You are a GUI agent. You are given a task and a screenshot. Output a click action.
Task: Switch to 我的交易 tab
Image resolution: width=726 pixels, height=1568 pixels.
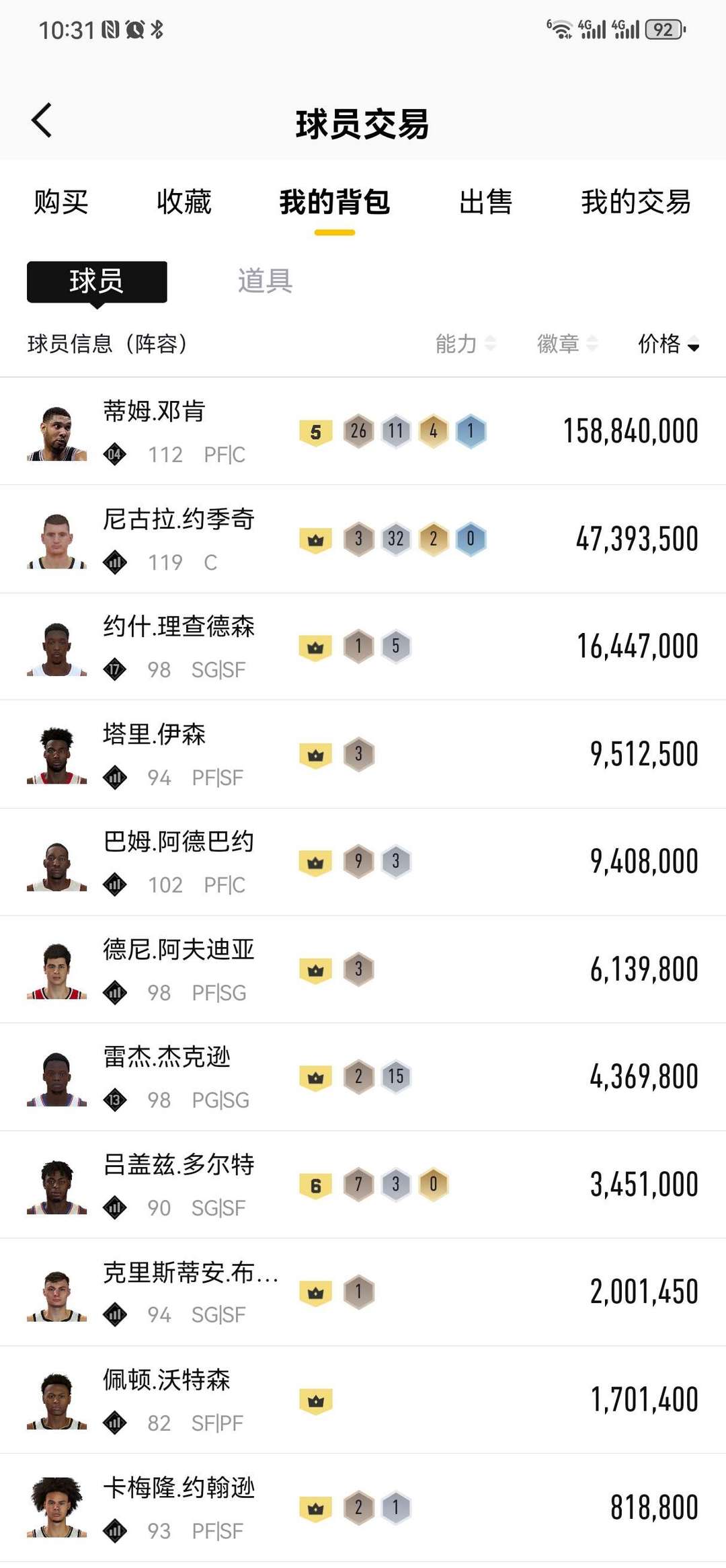[x=635, y=202]
